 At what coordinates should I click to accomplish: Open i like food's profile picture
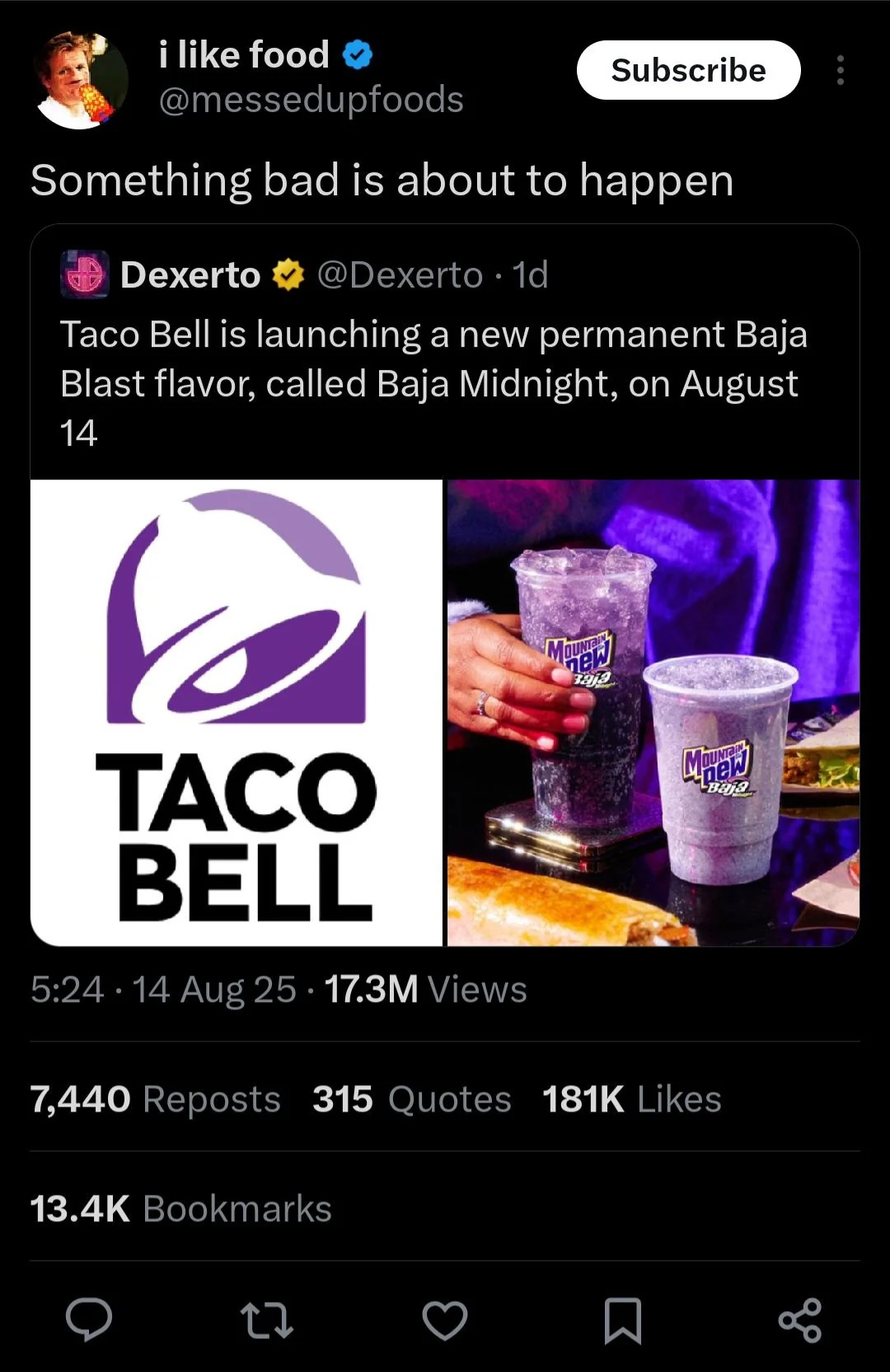click(x=80, y=80)
